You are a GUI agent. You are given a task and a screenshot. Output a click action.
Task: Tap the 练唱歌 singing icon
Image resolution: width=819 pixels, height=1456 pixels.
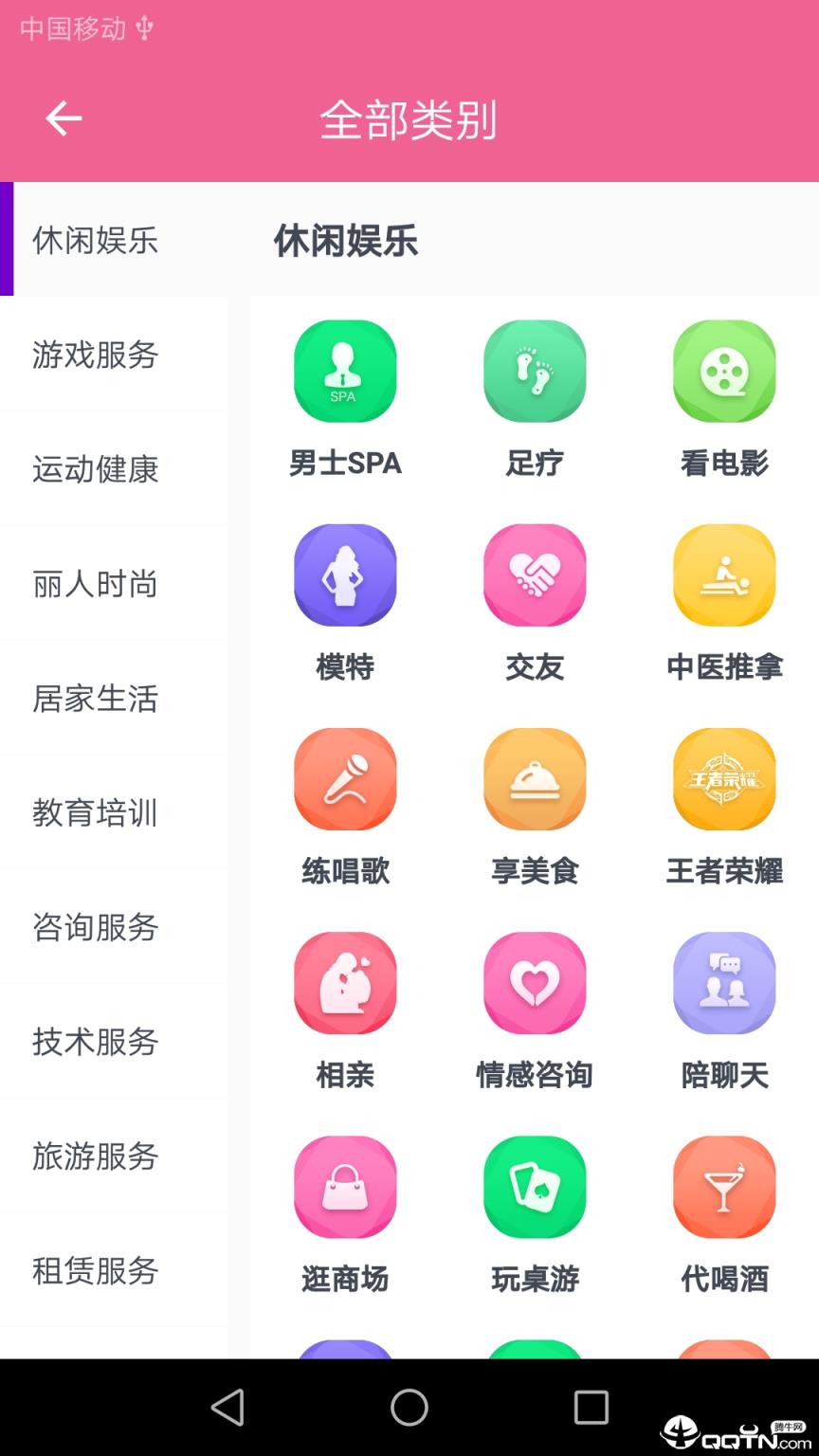click(x=345, y=779)
